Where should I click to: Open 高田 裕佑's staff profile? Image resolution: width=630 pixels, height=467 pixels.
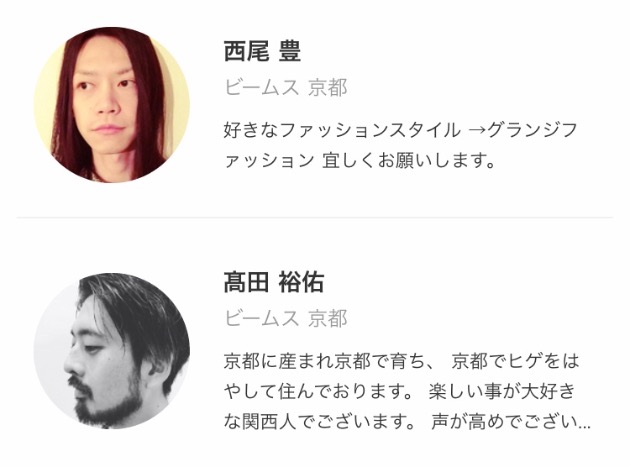point(273,282)
